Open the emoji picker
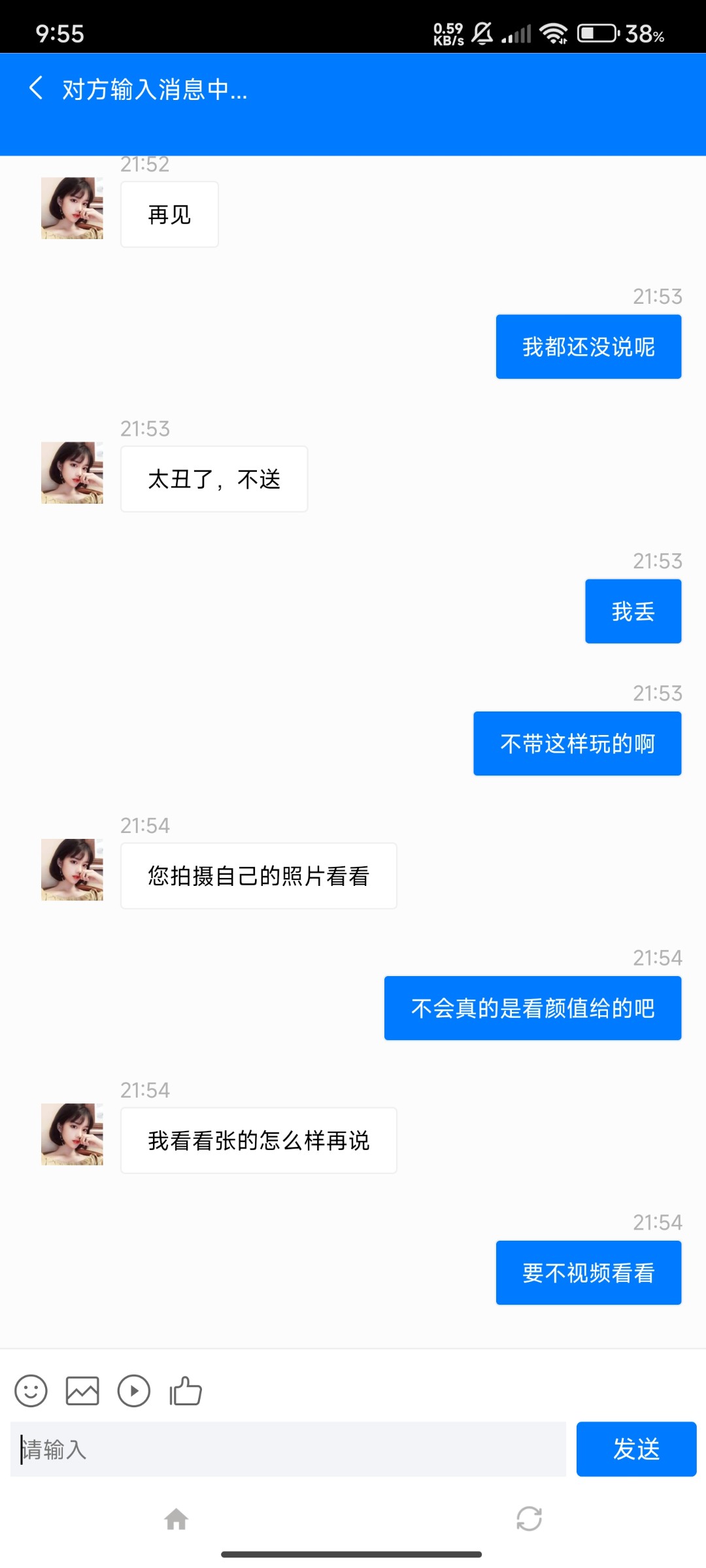The width and height of the screenshot is (706, 1568). (31, 1391)
